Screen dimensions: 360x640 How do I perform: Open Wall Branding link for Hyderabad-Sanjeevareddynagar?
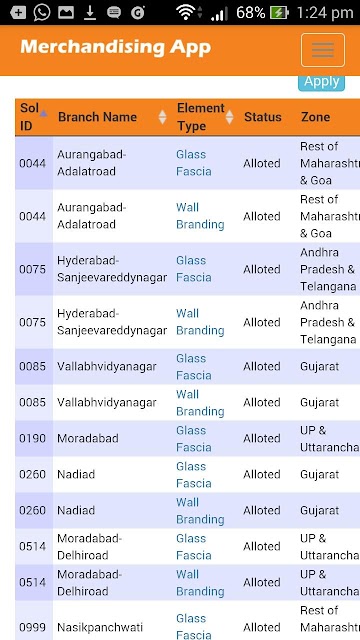coord(200,322)
